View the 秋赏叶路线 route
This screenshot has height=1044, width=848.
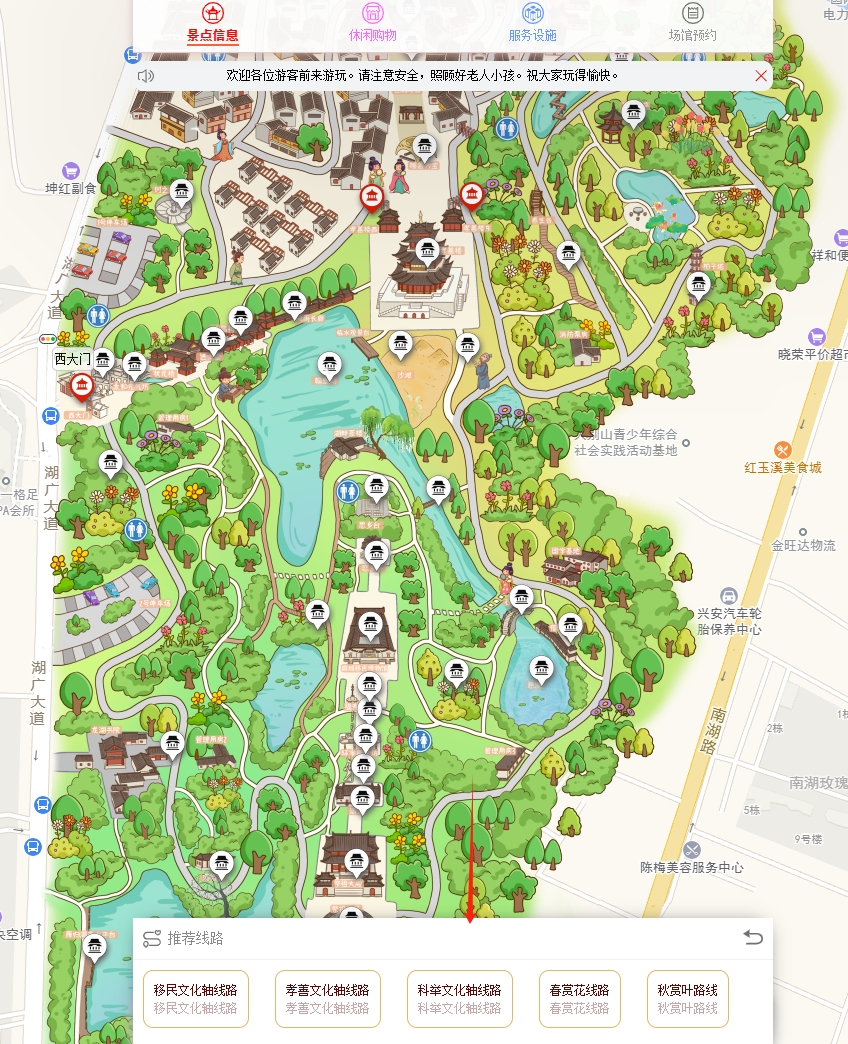tap(687, 998)
